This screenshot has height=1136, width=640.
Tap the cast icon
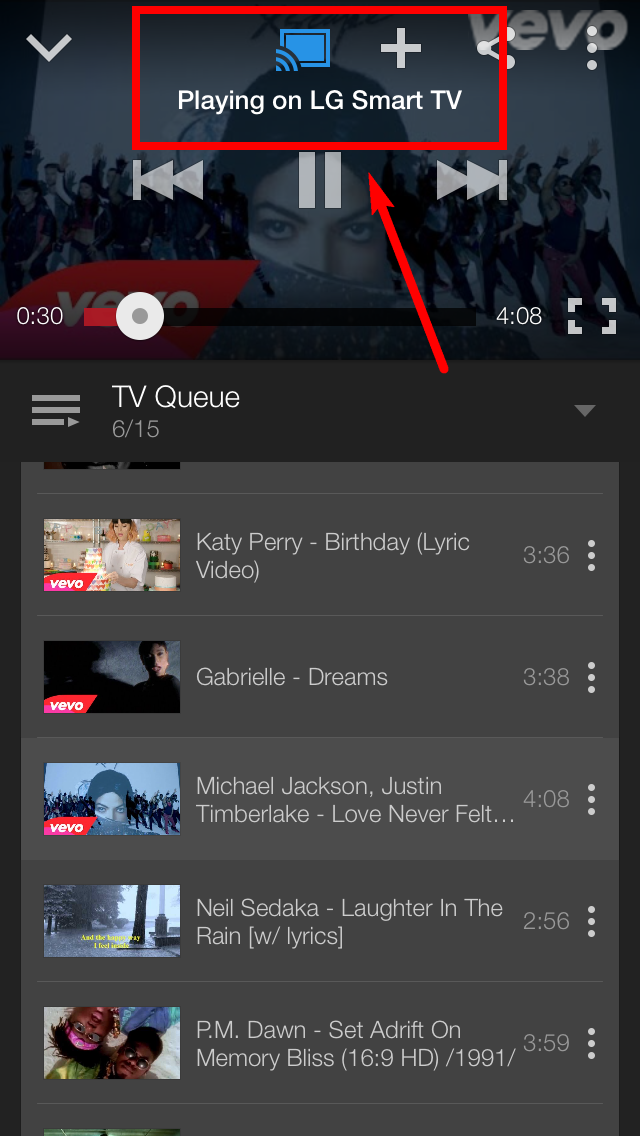303,48
